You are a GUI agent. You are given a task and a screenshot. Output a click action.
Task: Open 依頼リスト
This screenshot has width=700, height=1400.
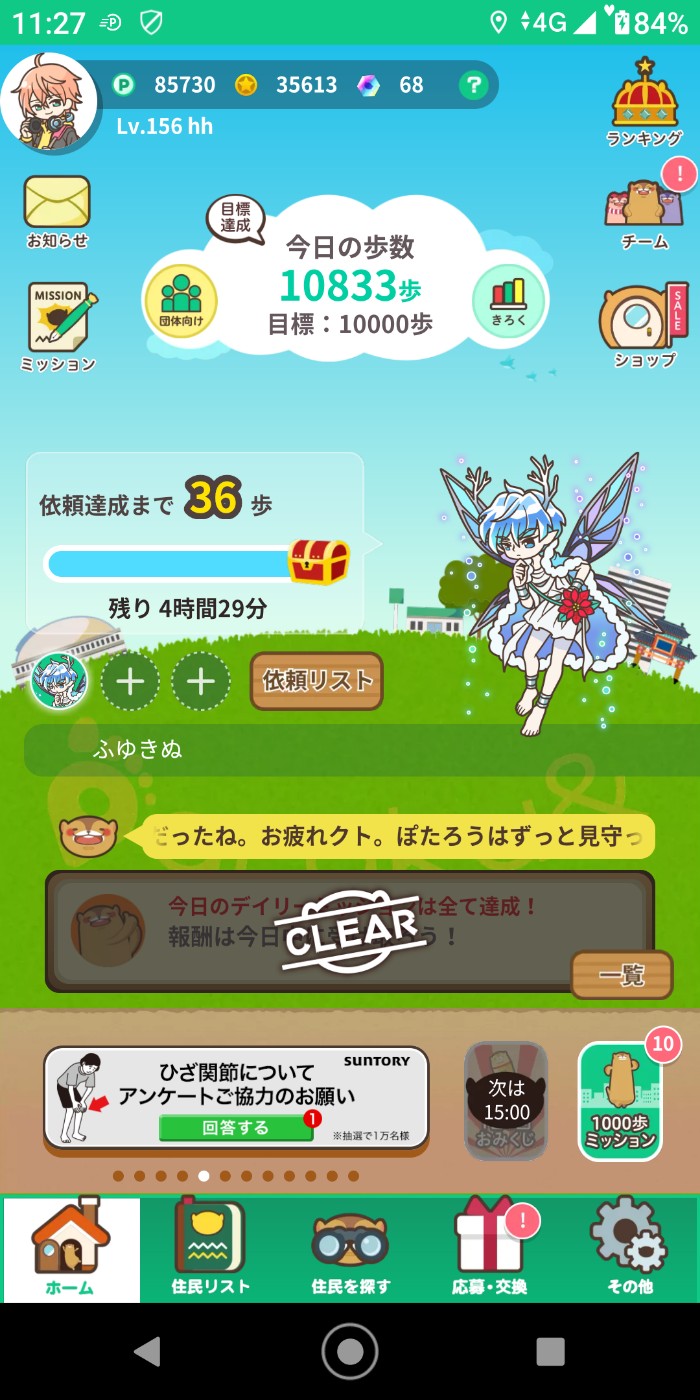(317, 681)
